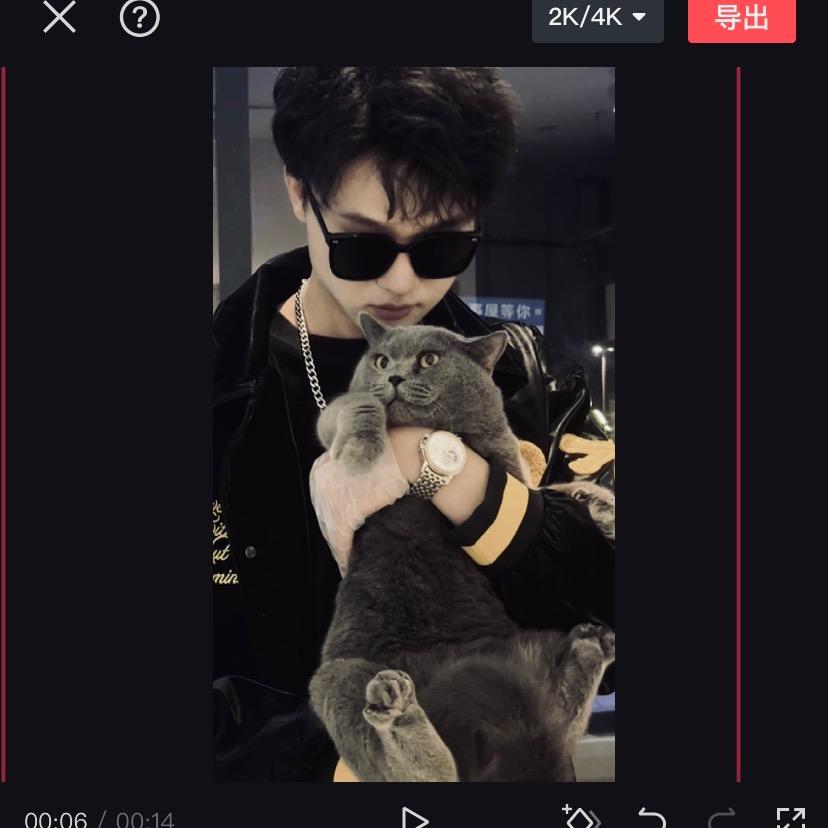Tap the red 导出 export button
Image resolution: width=828 pixels, height=828 pixels.
(x=741, y=18)
